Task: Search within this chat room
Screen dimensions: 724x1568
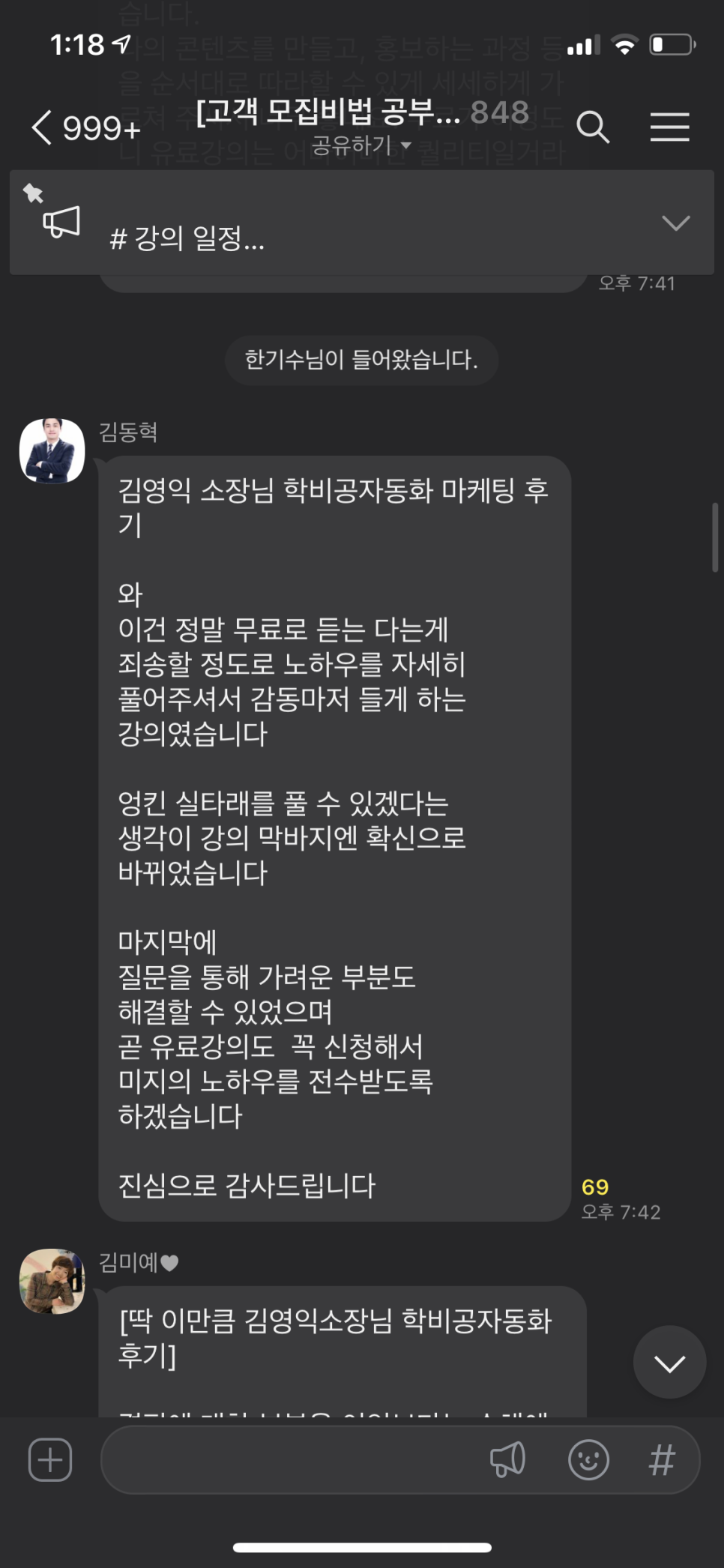Action: pos(593,127)
